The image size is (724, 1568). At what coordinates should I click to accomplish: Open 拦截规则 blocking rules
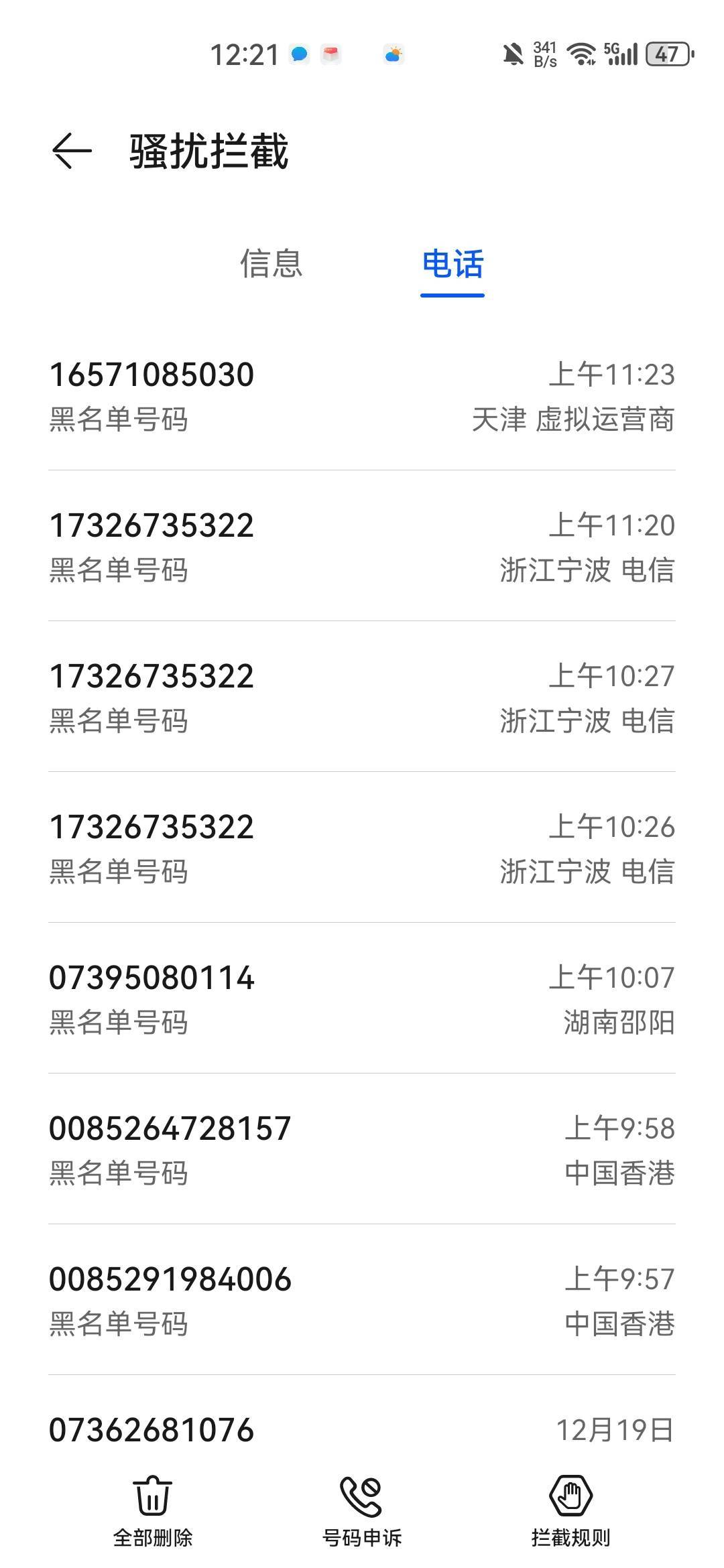click(x=570, y=1512)
